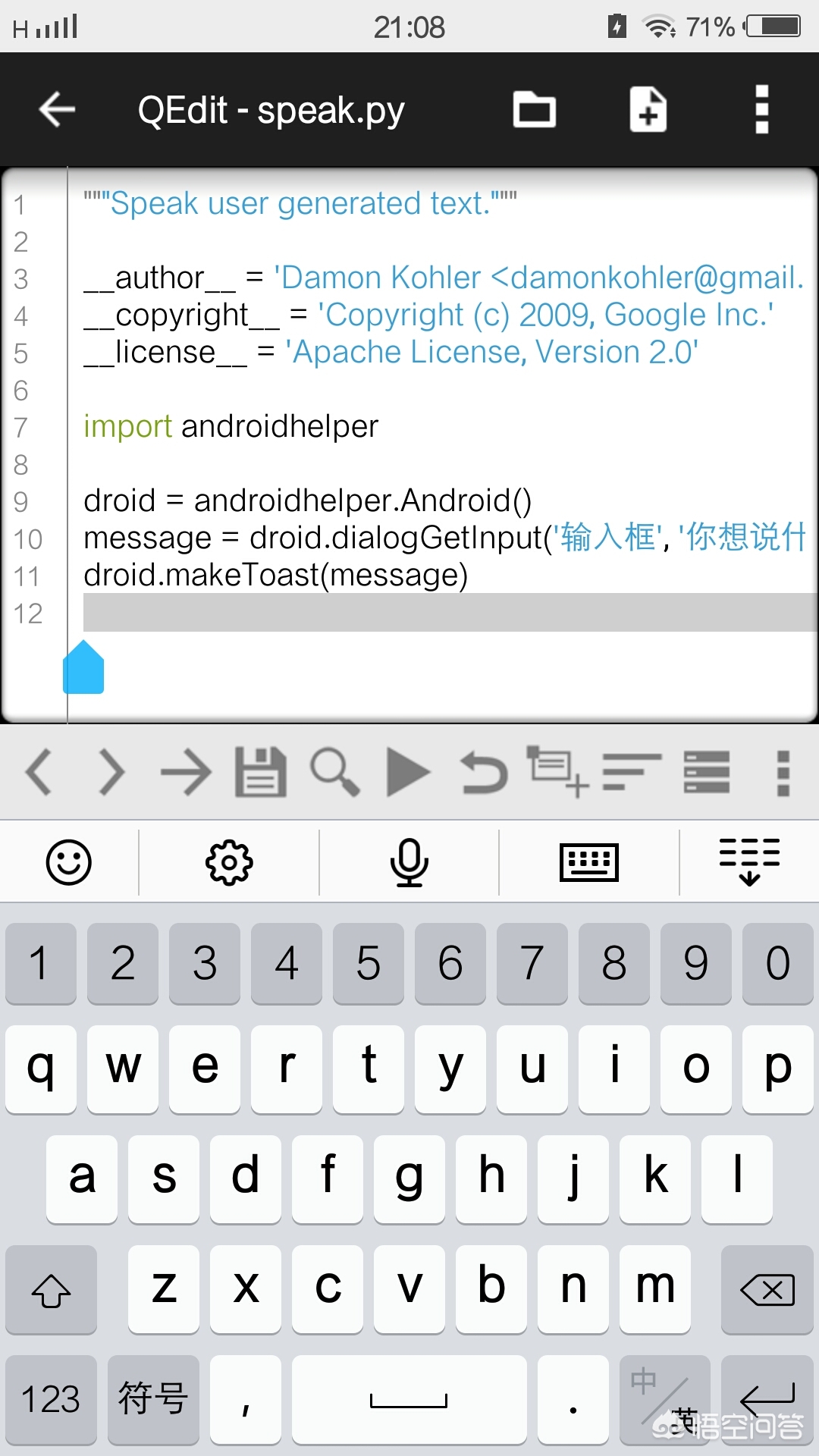The height and width of the screenshot is (1456, 819).
Task: Move cursor right with the right chevron
Action: 112,773
